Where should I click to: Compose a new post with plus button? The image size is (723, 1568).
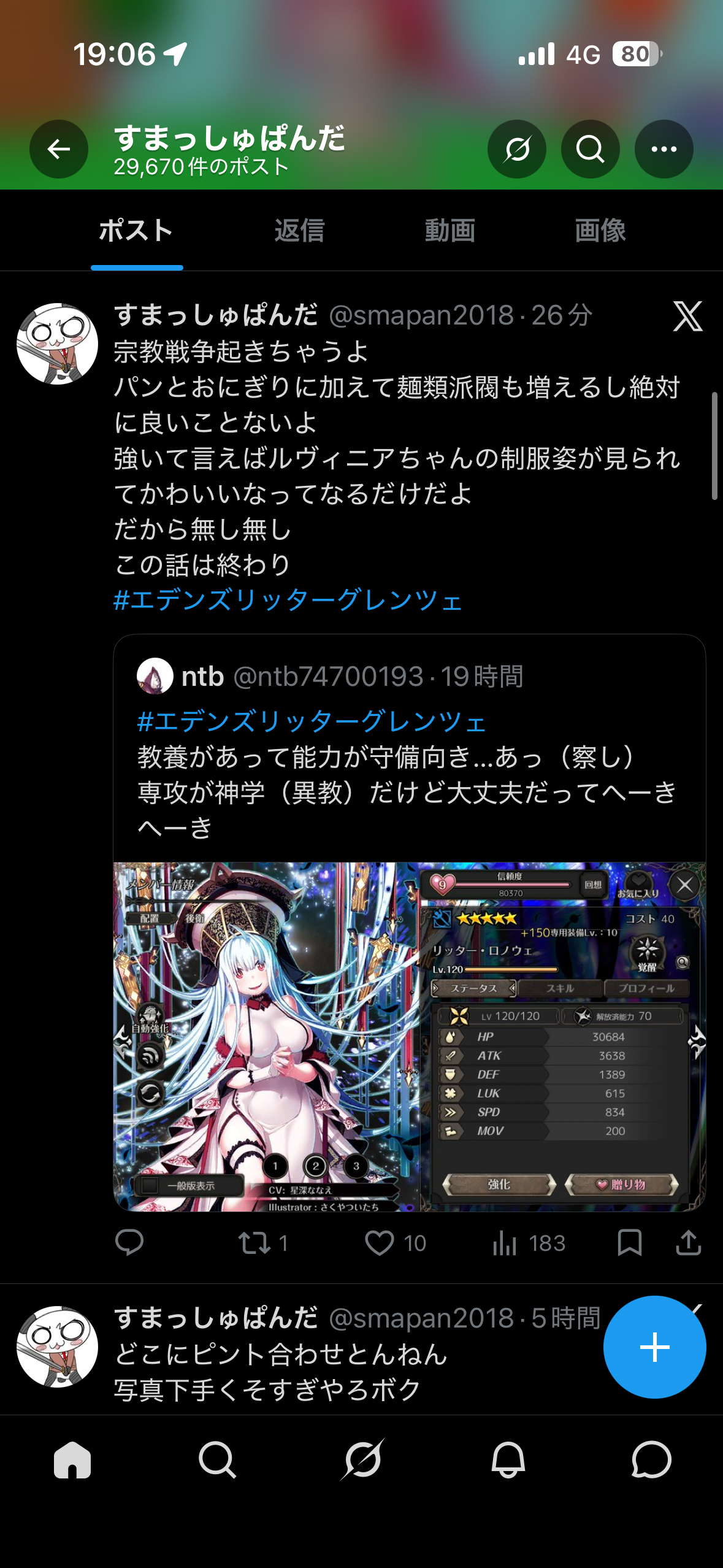click(x=654, y=1347)
